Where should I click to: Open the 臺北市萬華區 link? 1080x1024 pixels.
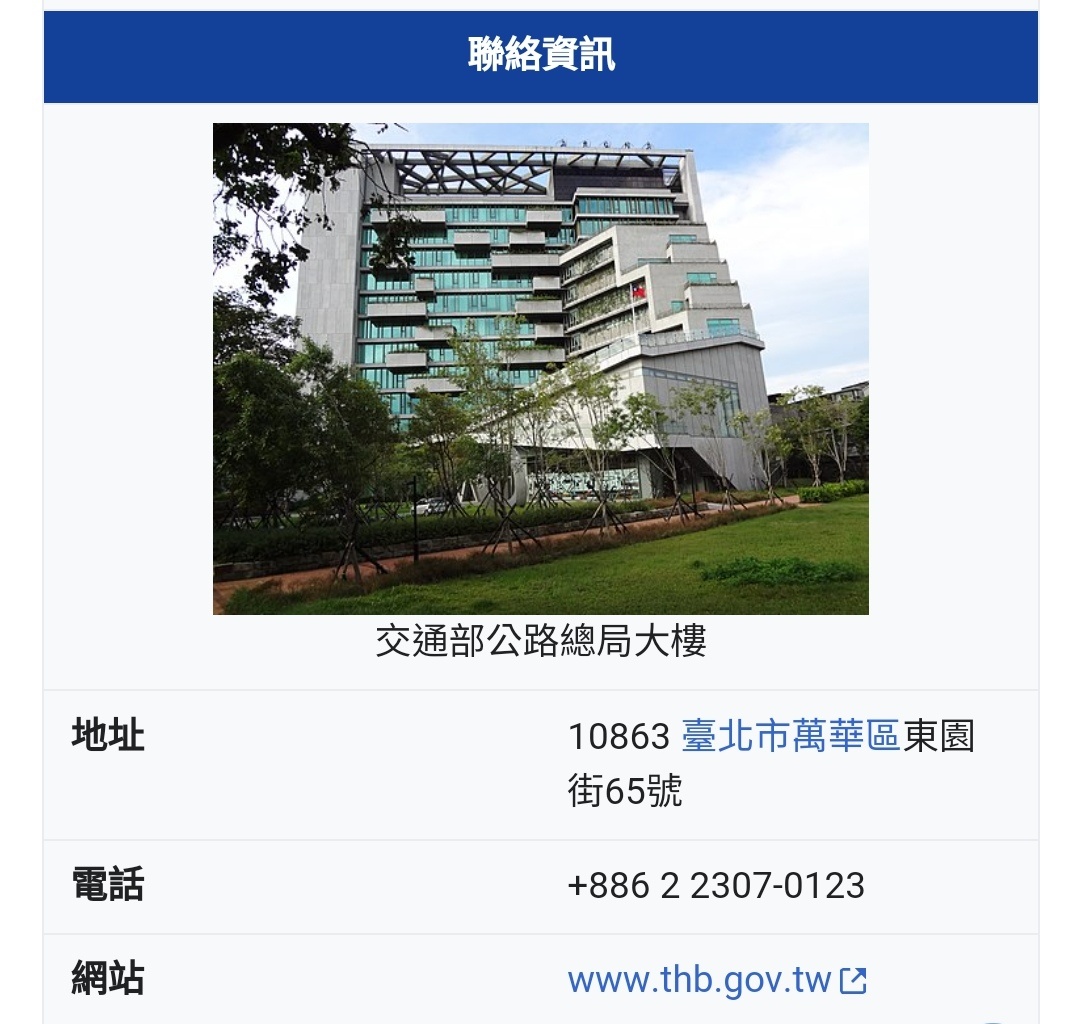[790, 737]
